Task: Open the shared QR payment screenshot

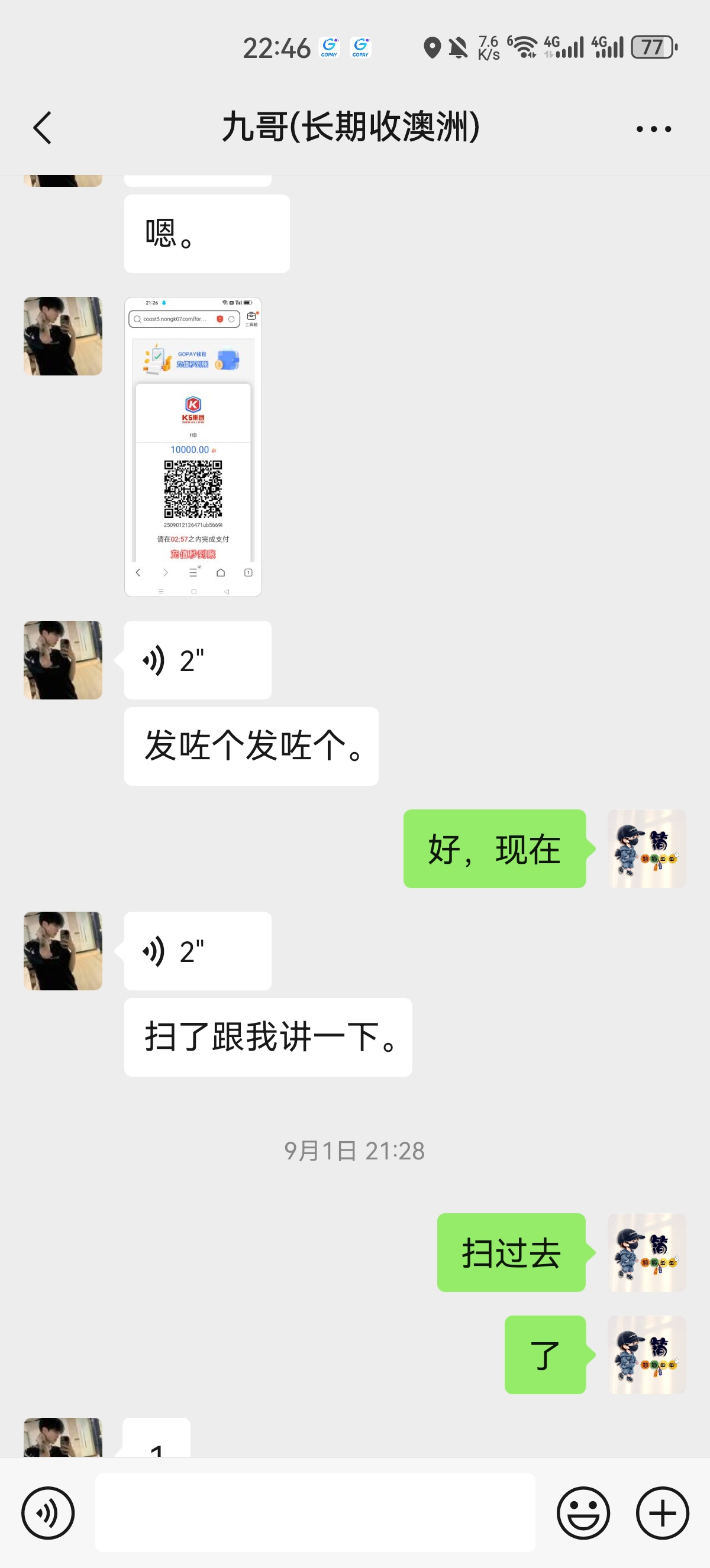Action: pyautogui.click(x=193, y=447)
